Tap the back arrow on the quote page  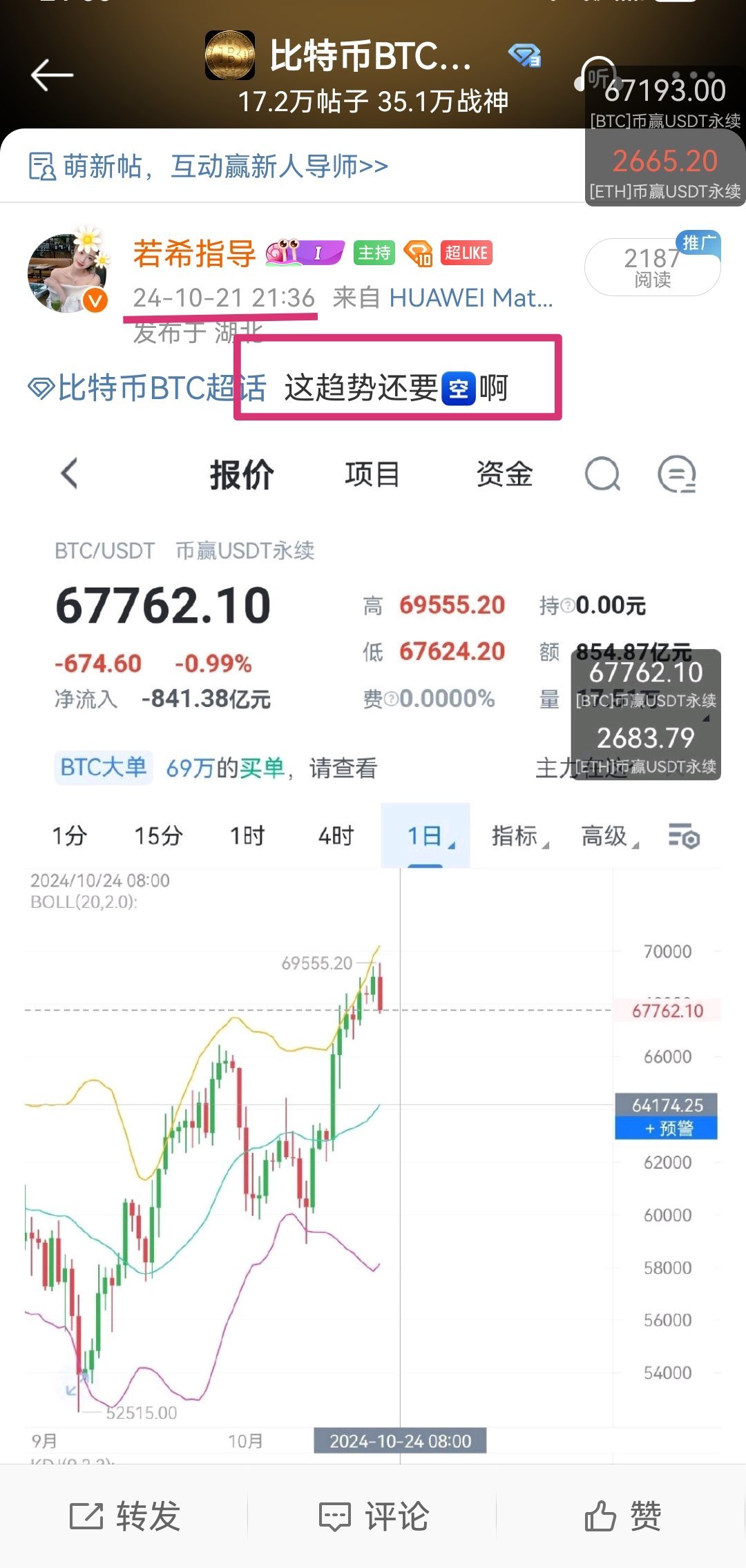tap(69, 474)
